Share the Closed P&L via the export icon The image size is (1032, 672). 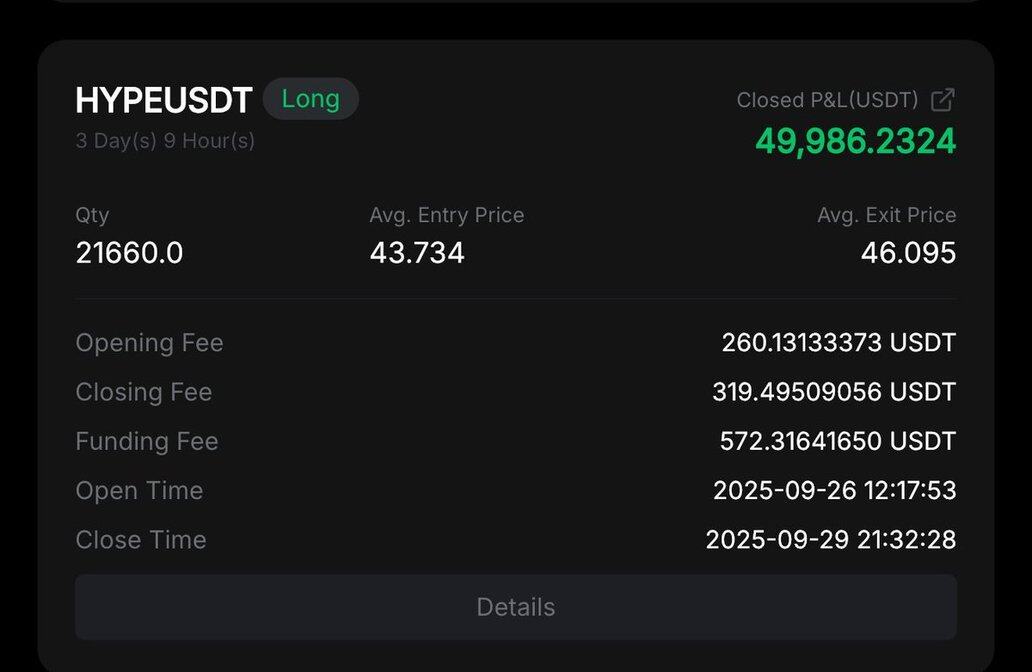[x=942, y=100]
